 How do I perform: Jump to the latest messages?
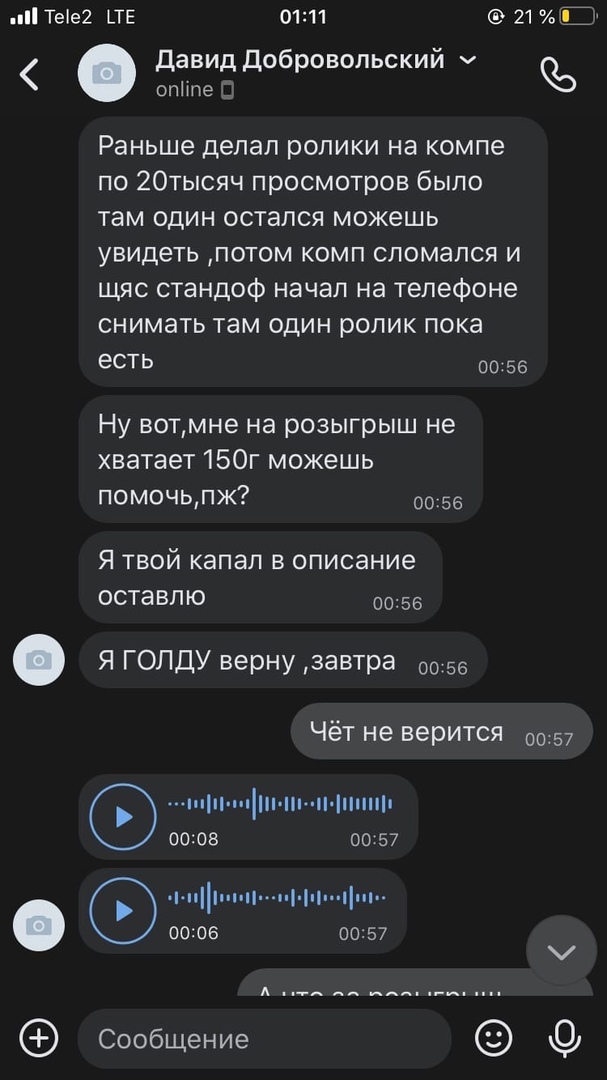561,951
